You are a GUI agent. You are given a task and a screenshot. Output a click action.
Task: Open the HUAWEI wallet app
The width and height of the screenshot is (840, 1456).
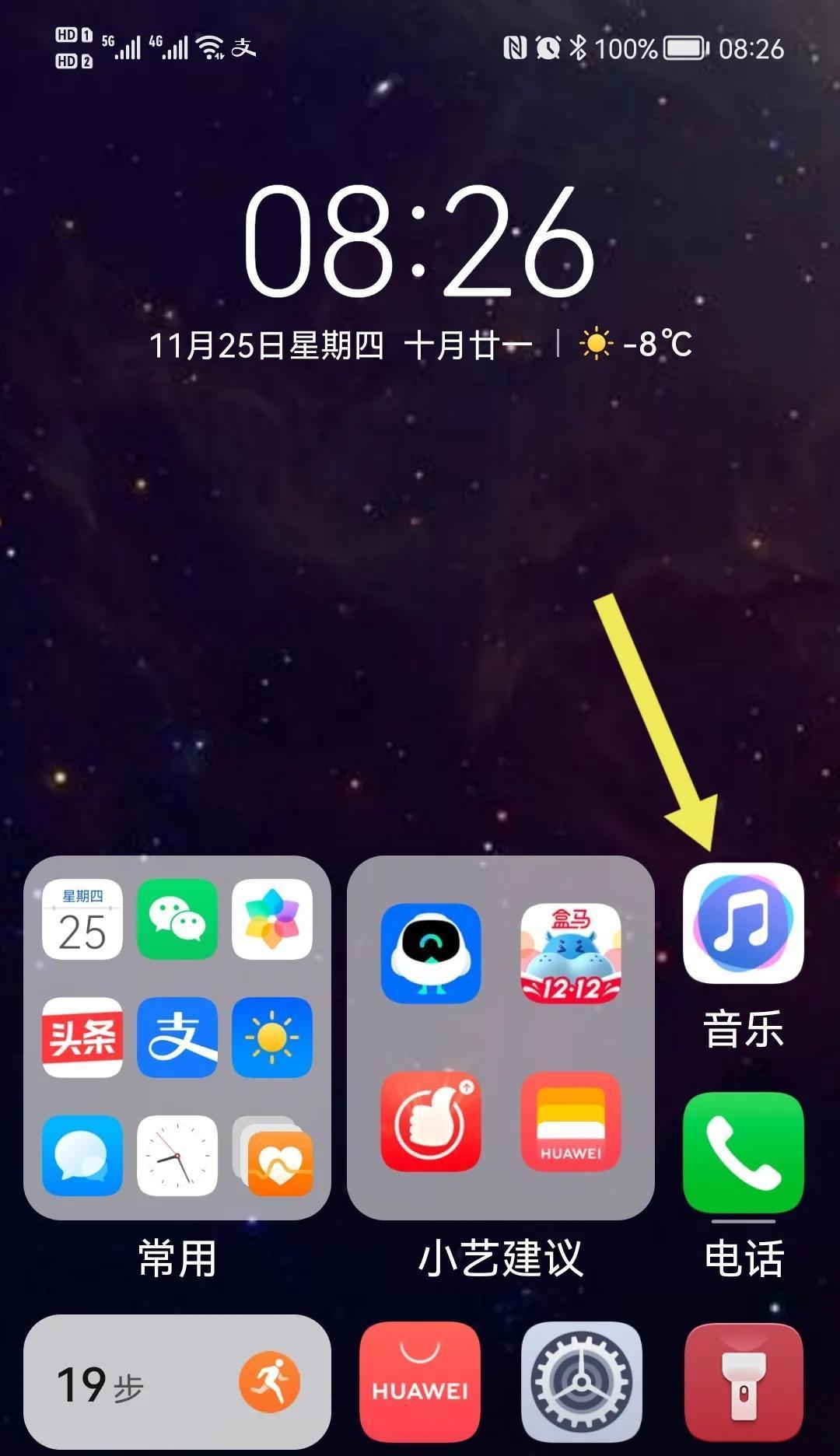coord(570,1122)
